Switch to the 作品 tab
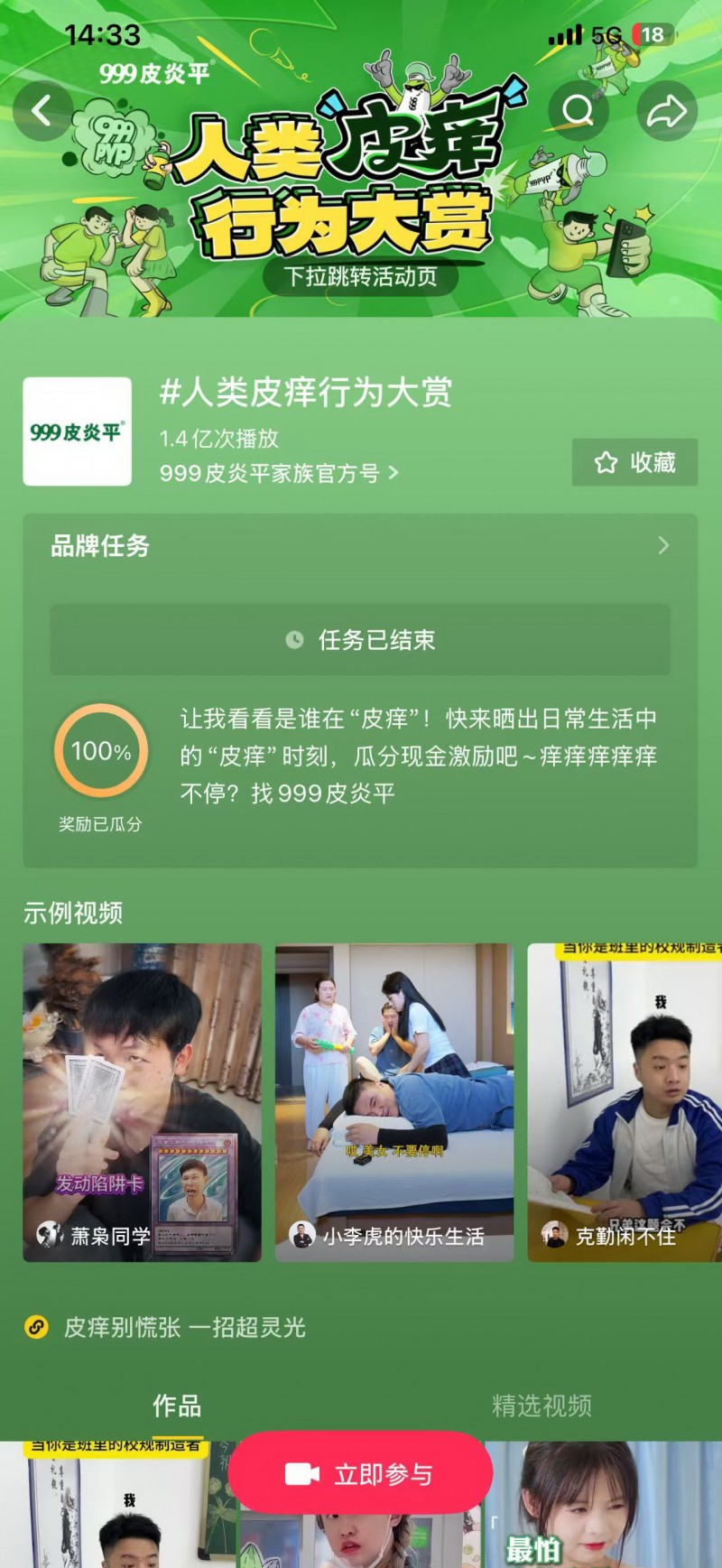Image resolution: width=722 pixels, height=1568 pixels. click(177, 1405)
